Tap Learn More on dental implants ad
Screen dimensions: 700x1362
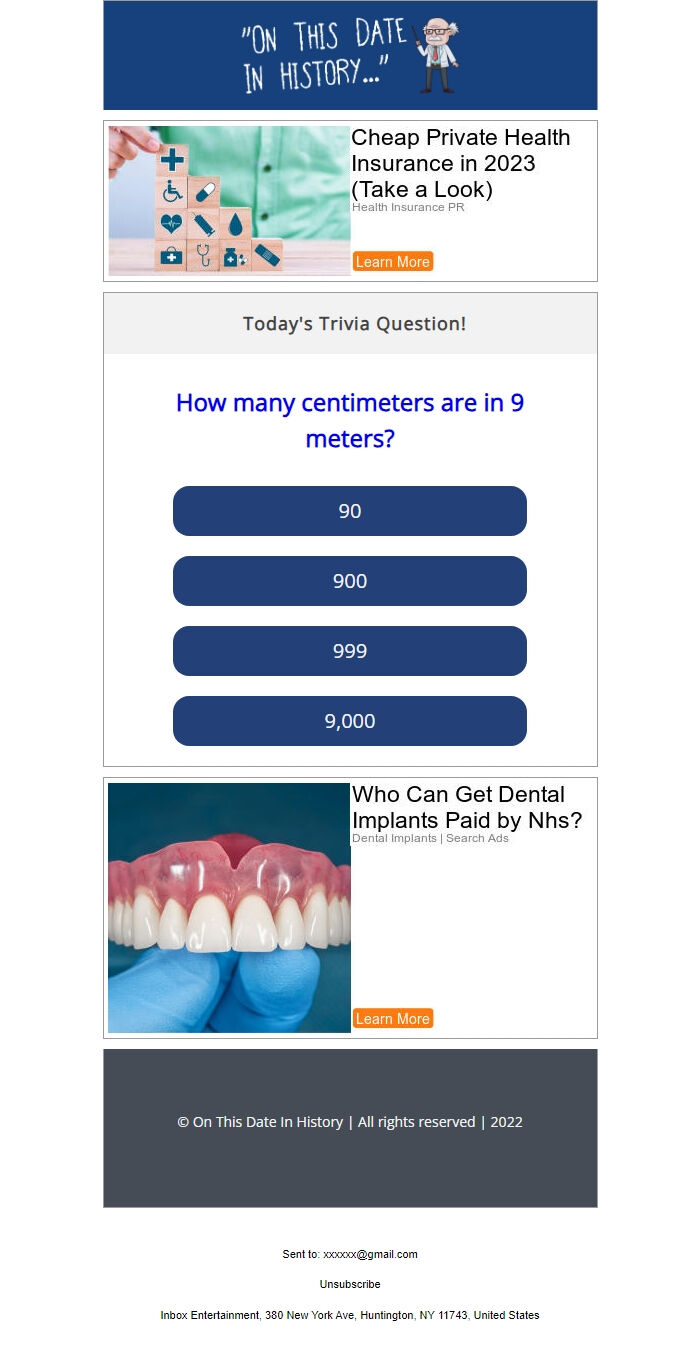pos(392,1018)
